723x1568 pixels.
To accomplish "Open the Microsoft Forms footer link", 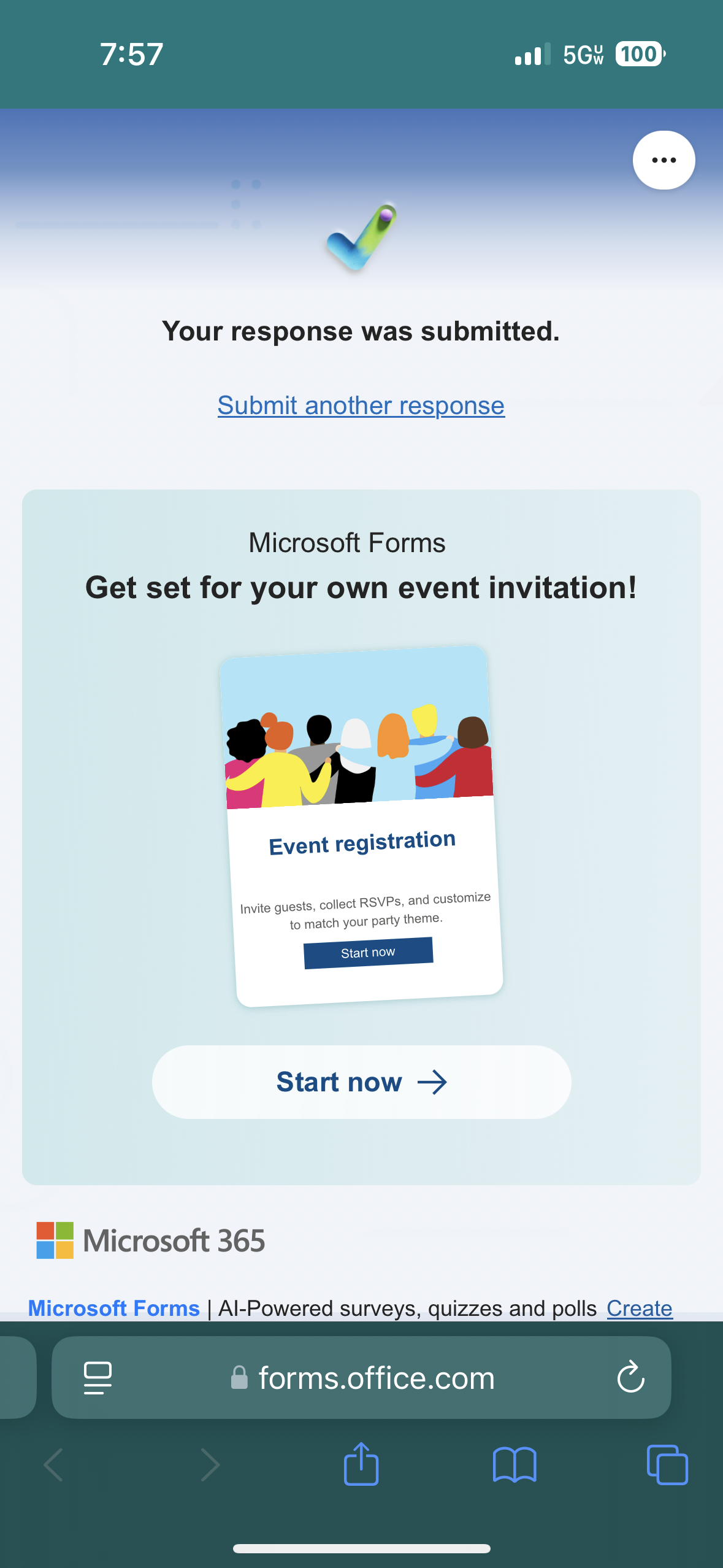I will (x=114, y=1308).
